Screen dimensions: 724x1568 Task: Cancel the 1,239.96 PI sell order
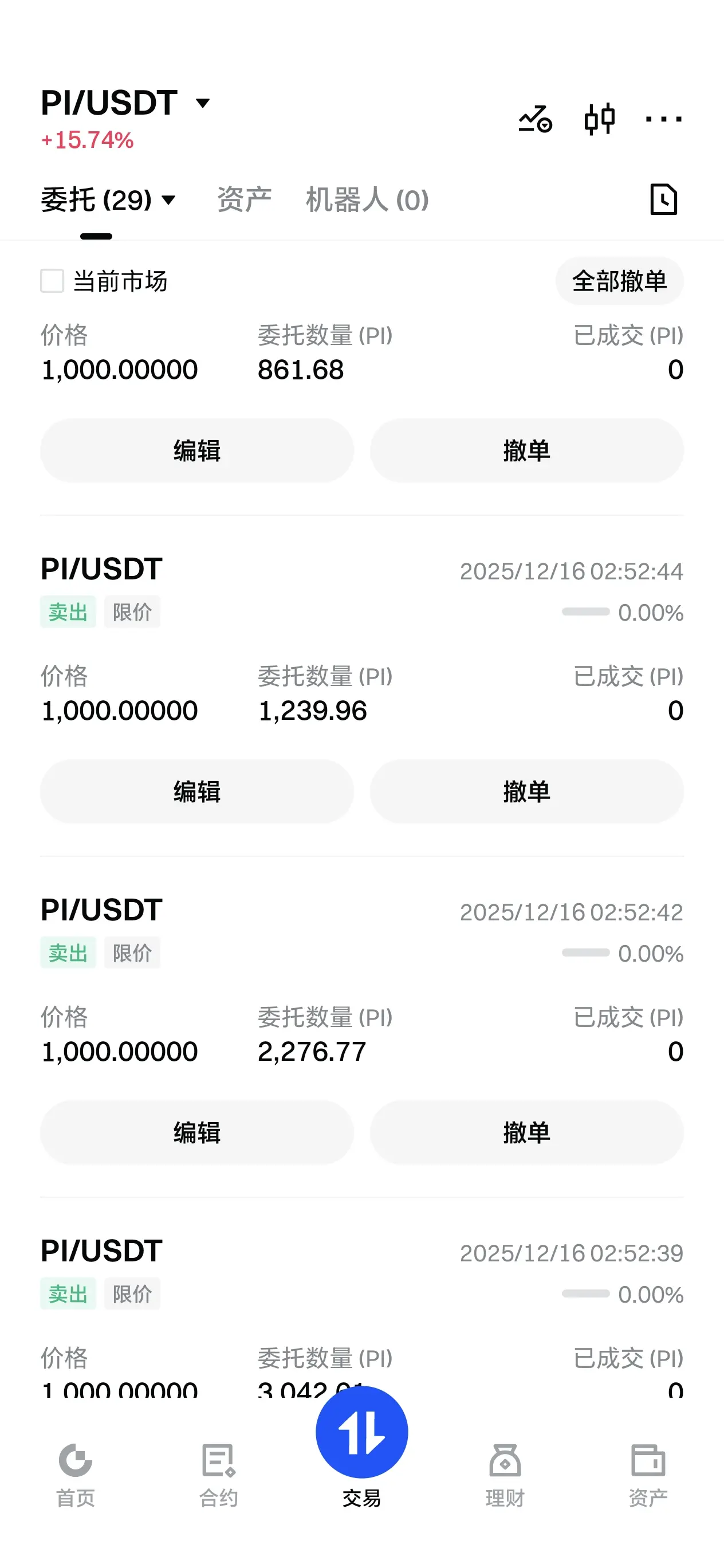coord(526,791)
